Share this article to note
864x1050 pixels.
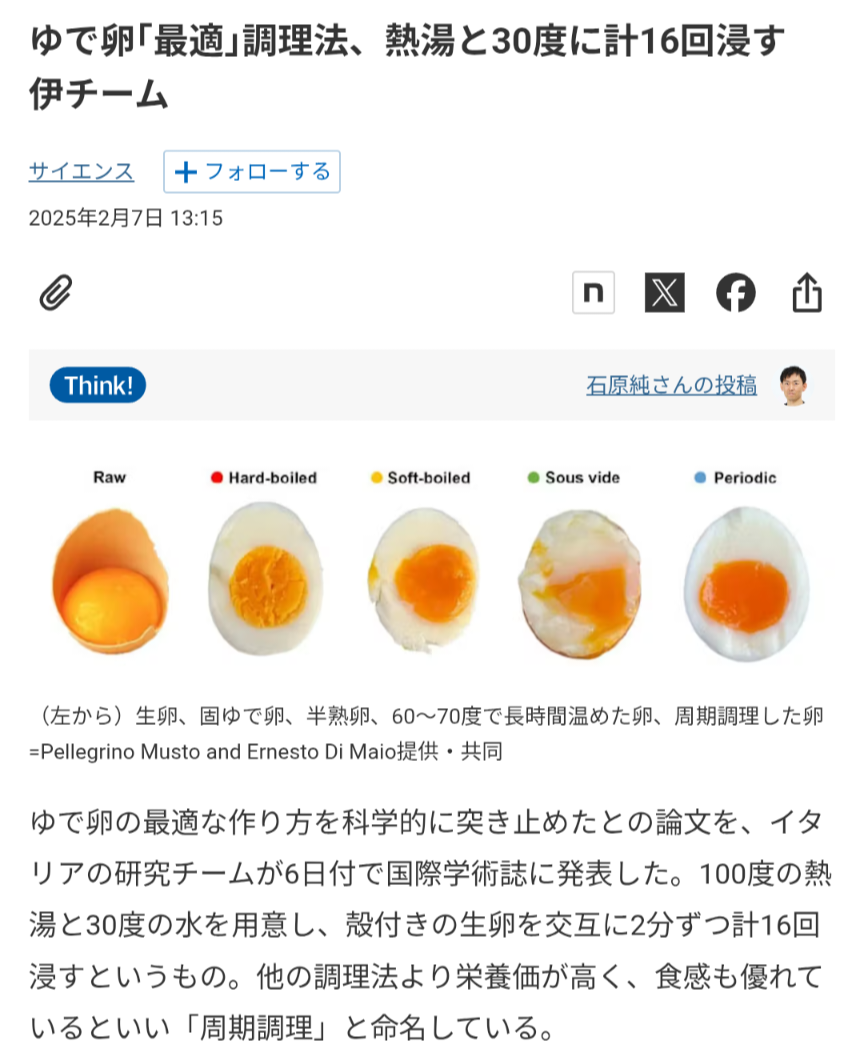[593, 293]
